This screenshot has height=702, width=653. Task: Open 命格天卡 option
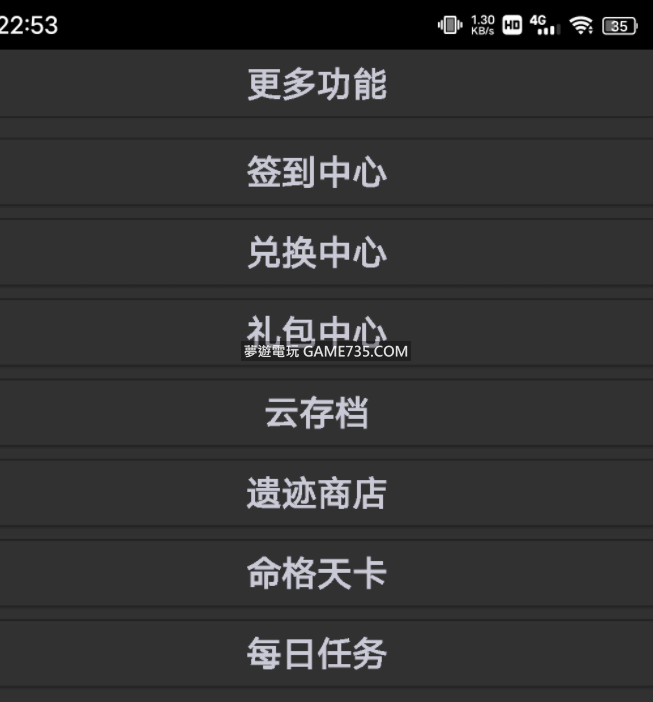point(326,573)
